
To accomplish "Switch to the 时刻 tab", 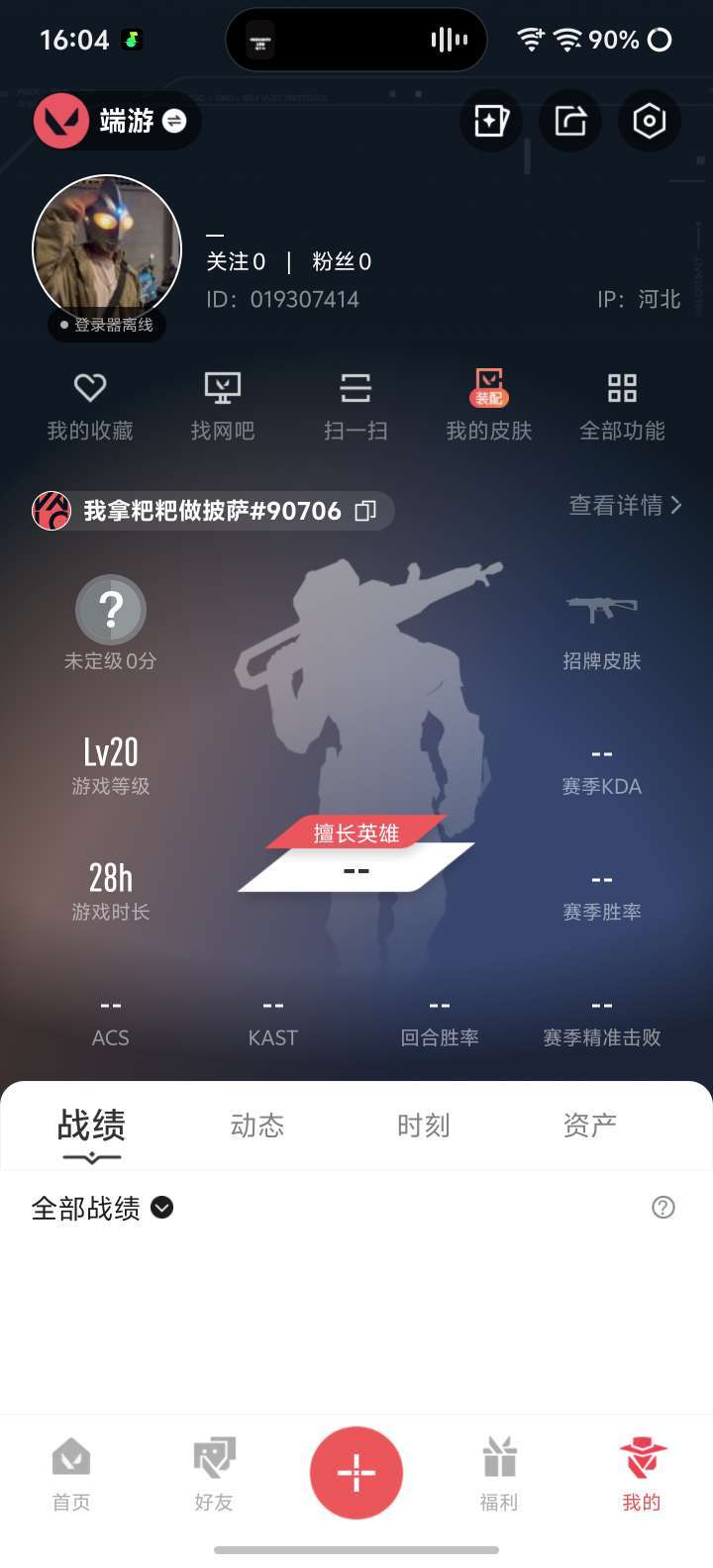I will 424,1126.
